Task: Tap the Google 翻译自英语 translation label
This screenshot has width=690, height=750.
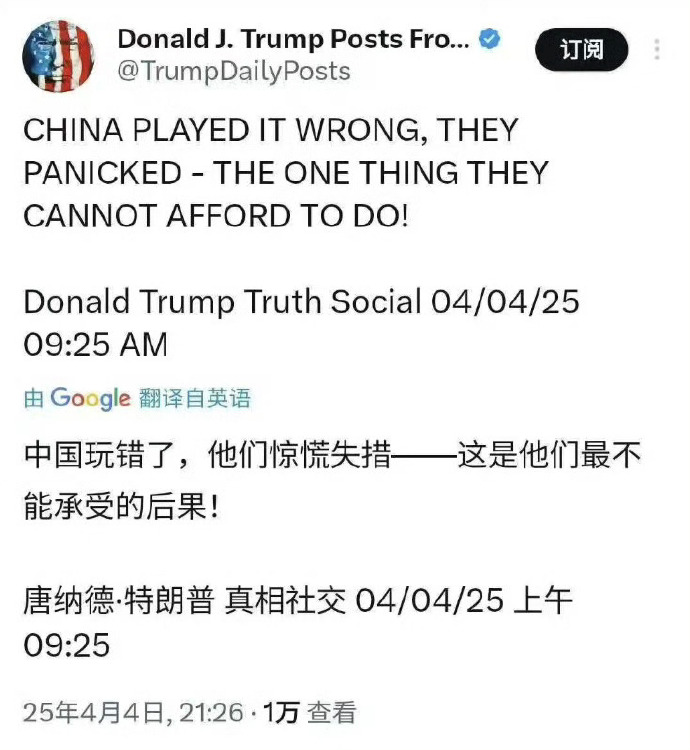Action: pos(137,398)
